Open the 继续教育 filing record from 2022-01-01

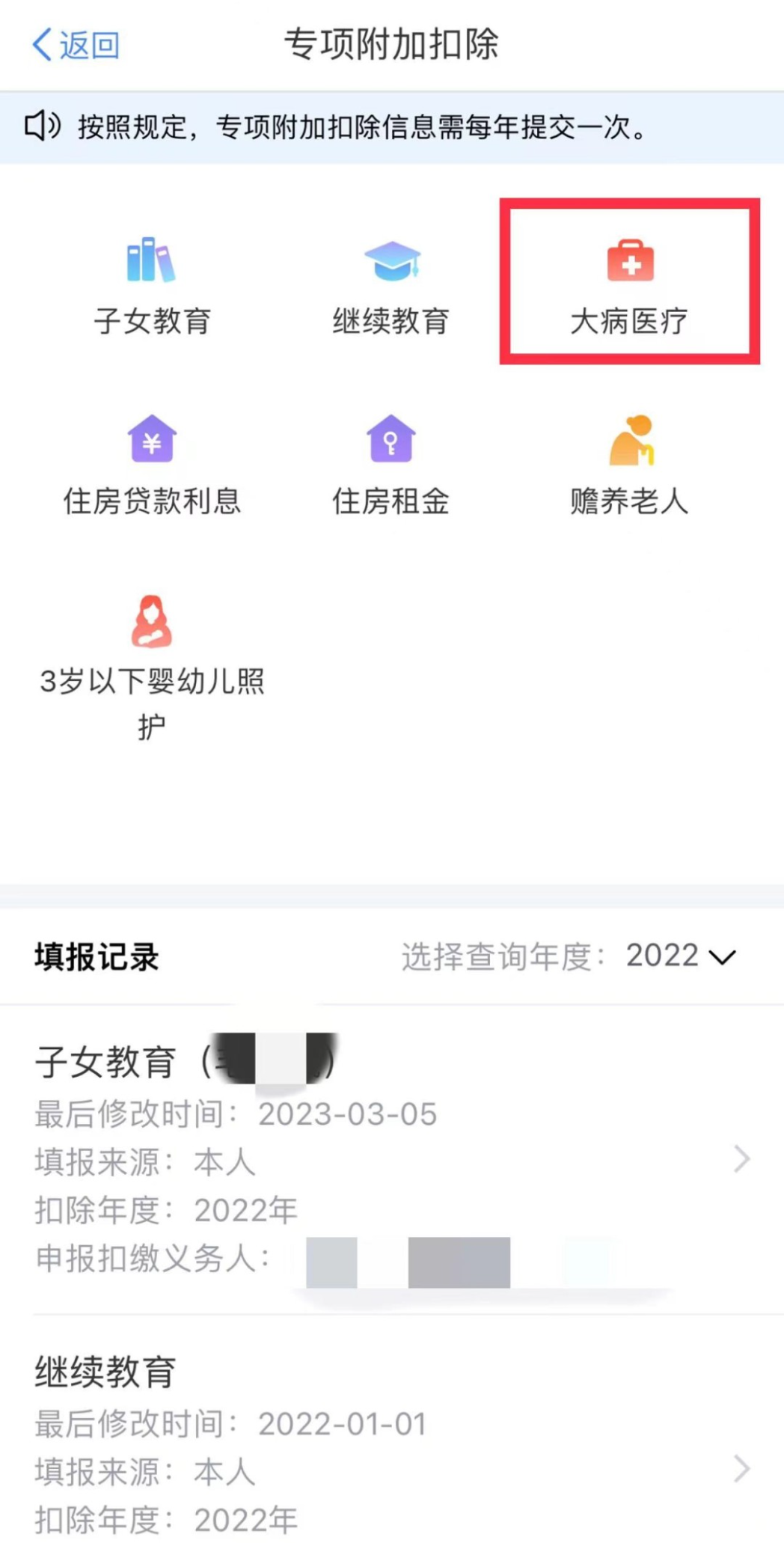point(392,1429)
